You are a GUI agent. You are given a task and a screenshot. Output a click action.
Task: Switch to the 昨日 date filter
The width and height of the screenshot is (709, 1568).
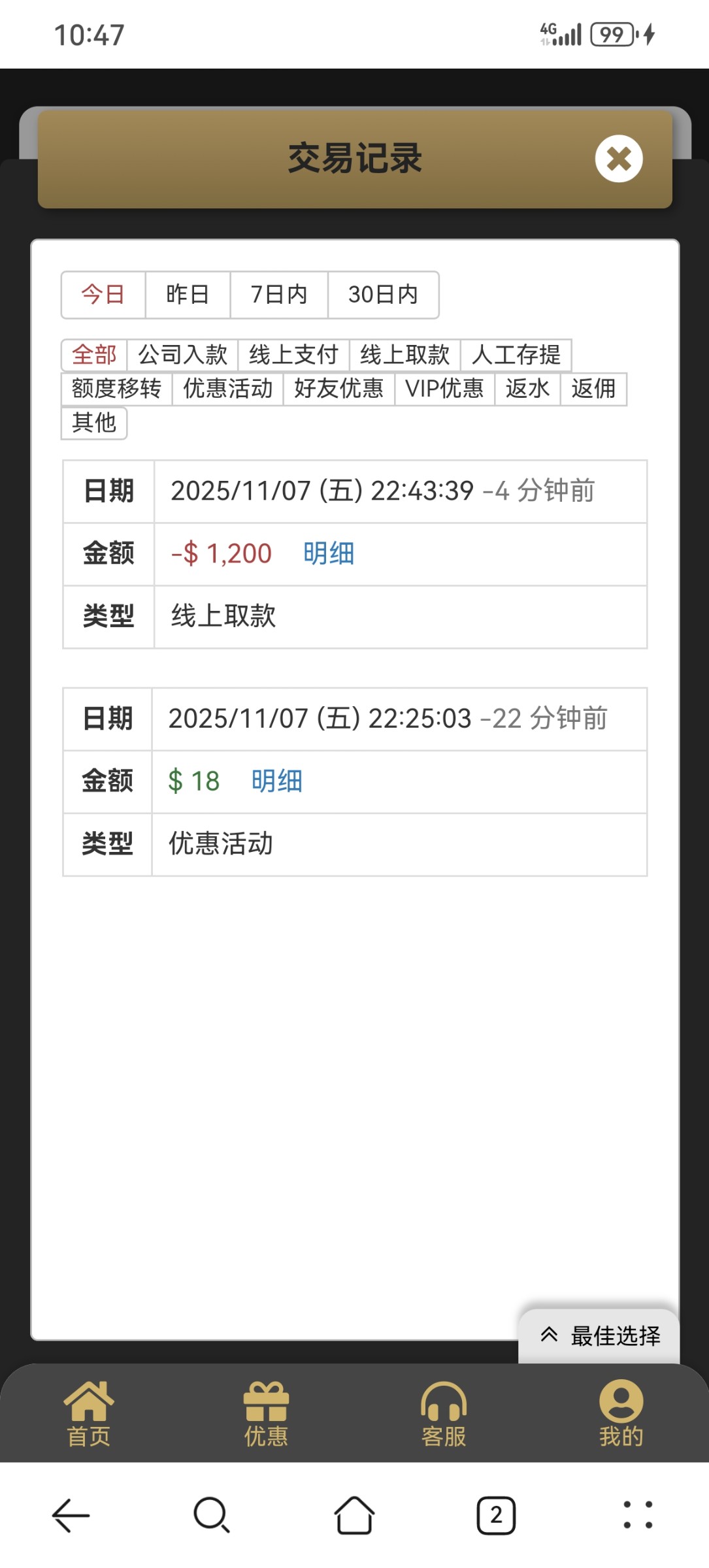tap(188, 295)
